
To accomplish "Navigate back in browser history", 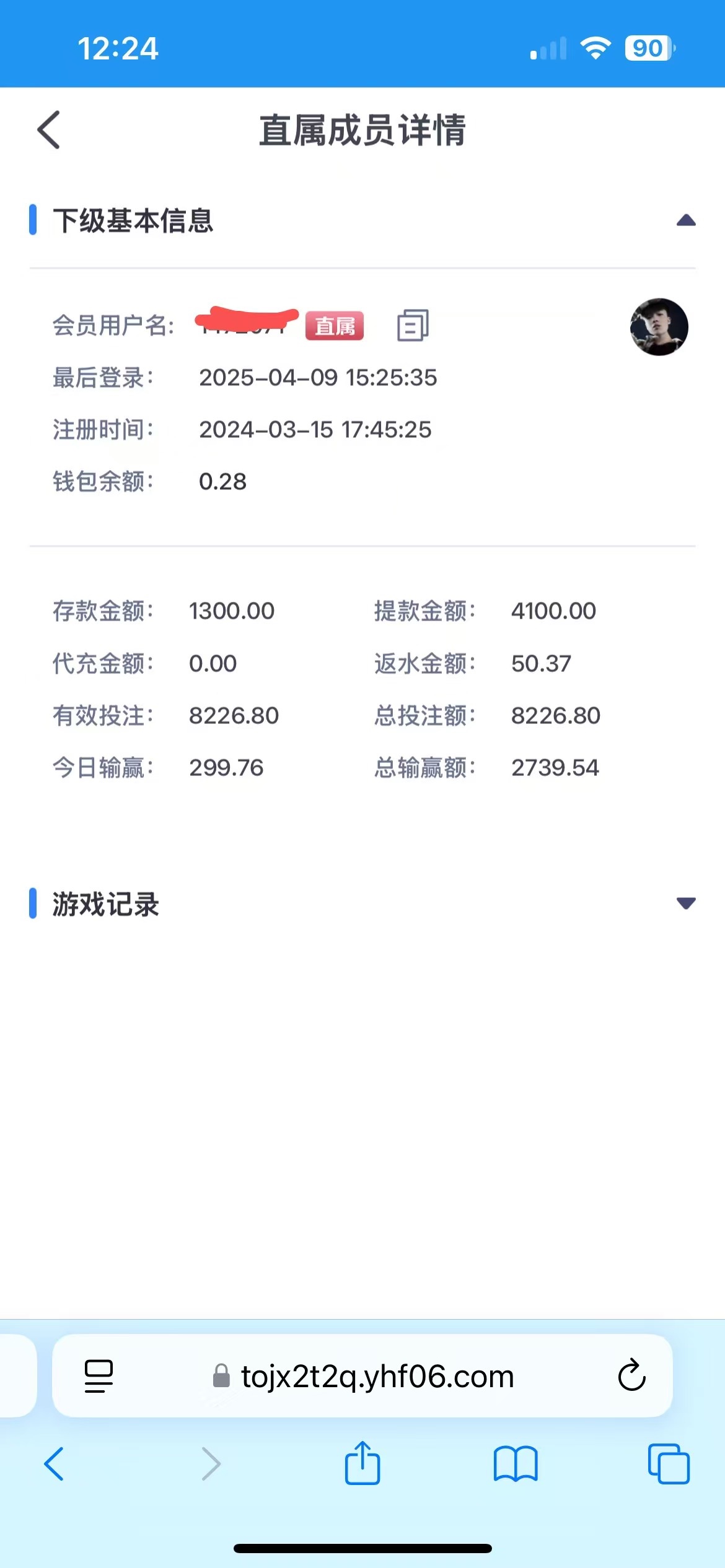I will click(x=54, y=1464).
